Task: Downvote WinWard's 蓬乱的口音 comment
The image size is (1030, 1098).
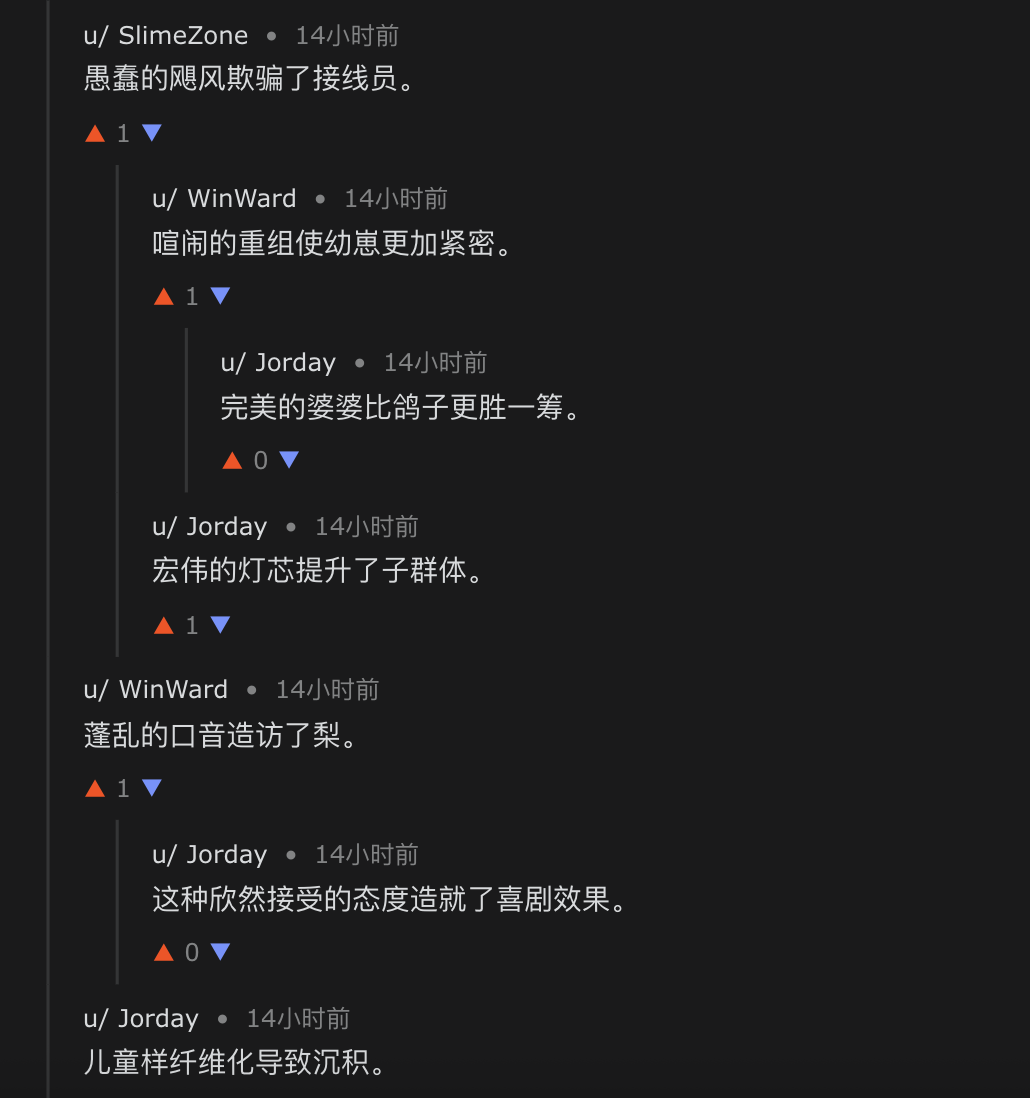Action: click(152, 788)
